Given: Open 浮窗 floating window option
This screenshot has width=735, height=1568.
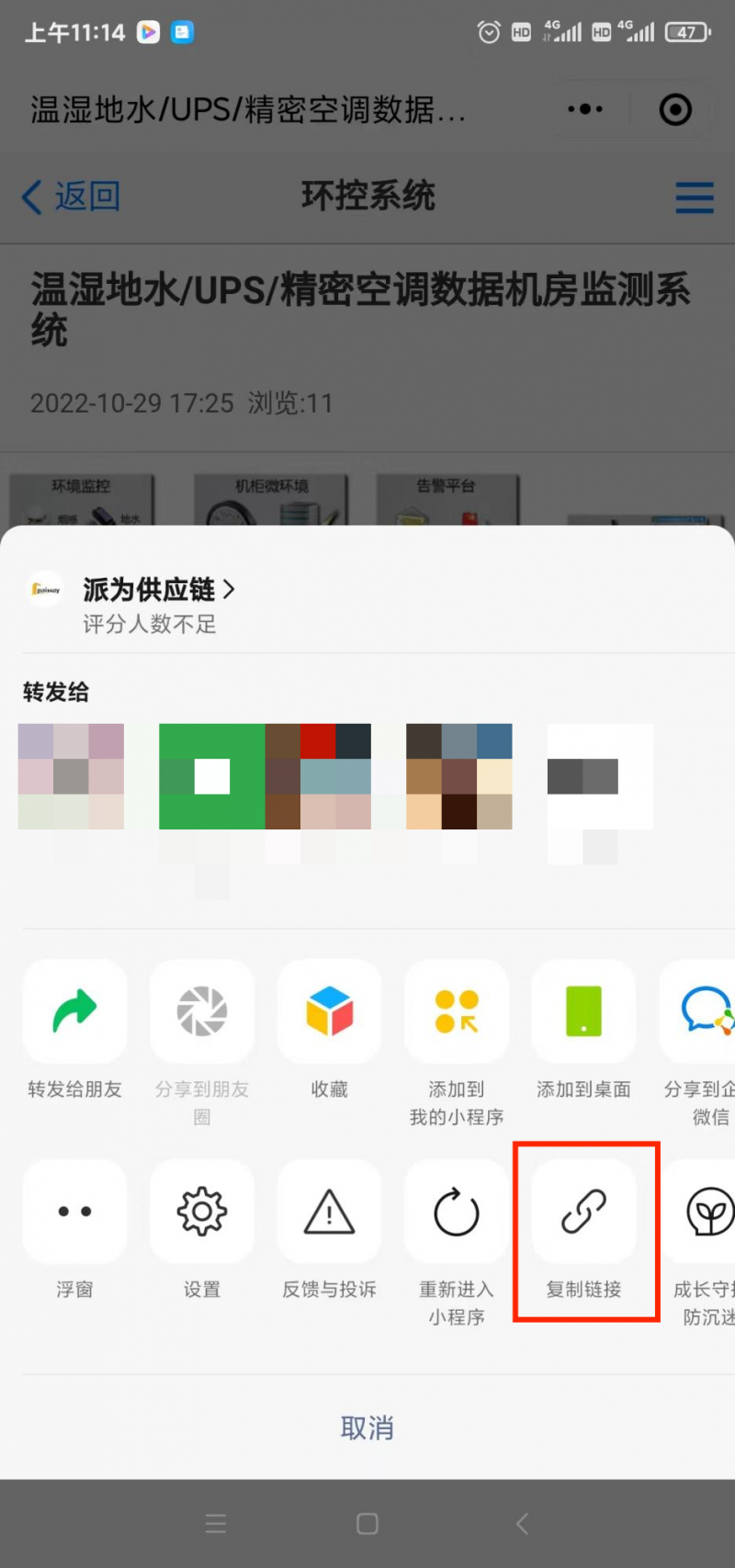Looking at the screenshot, I should 74,1212.
